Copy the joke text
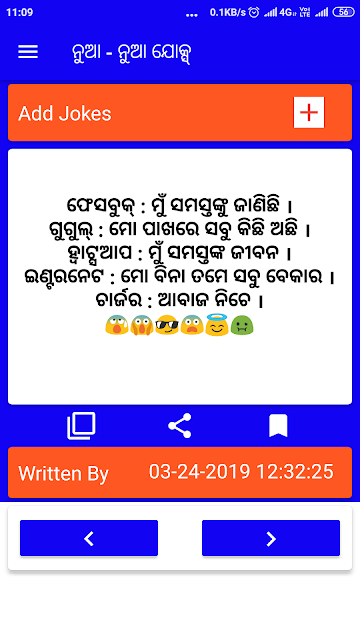Image resolution: width=360 pixels, height=640 pixels. (x=81, y=426)
